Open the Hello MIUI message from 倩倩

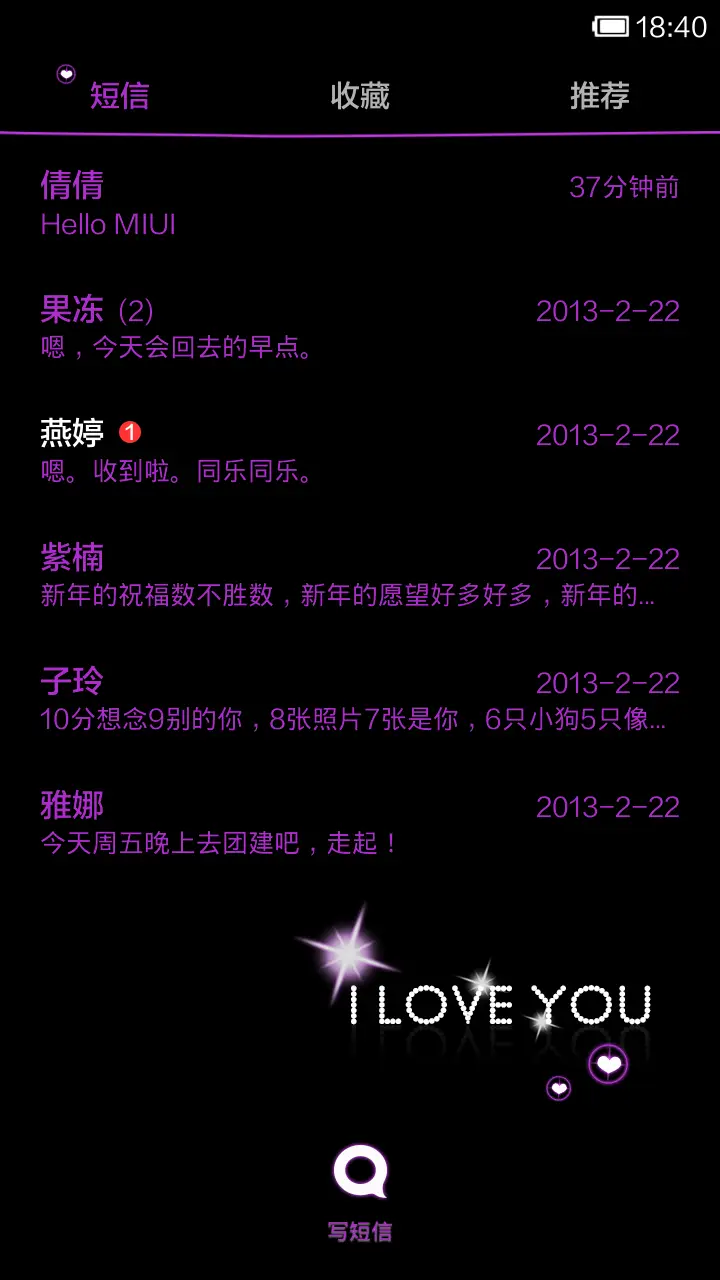[x=108, y=224]
